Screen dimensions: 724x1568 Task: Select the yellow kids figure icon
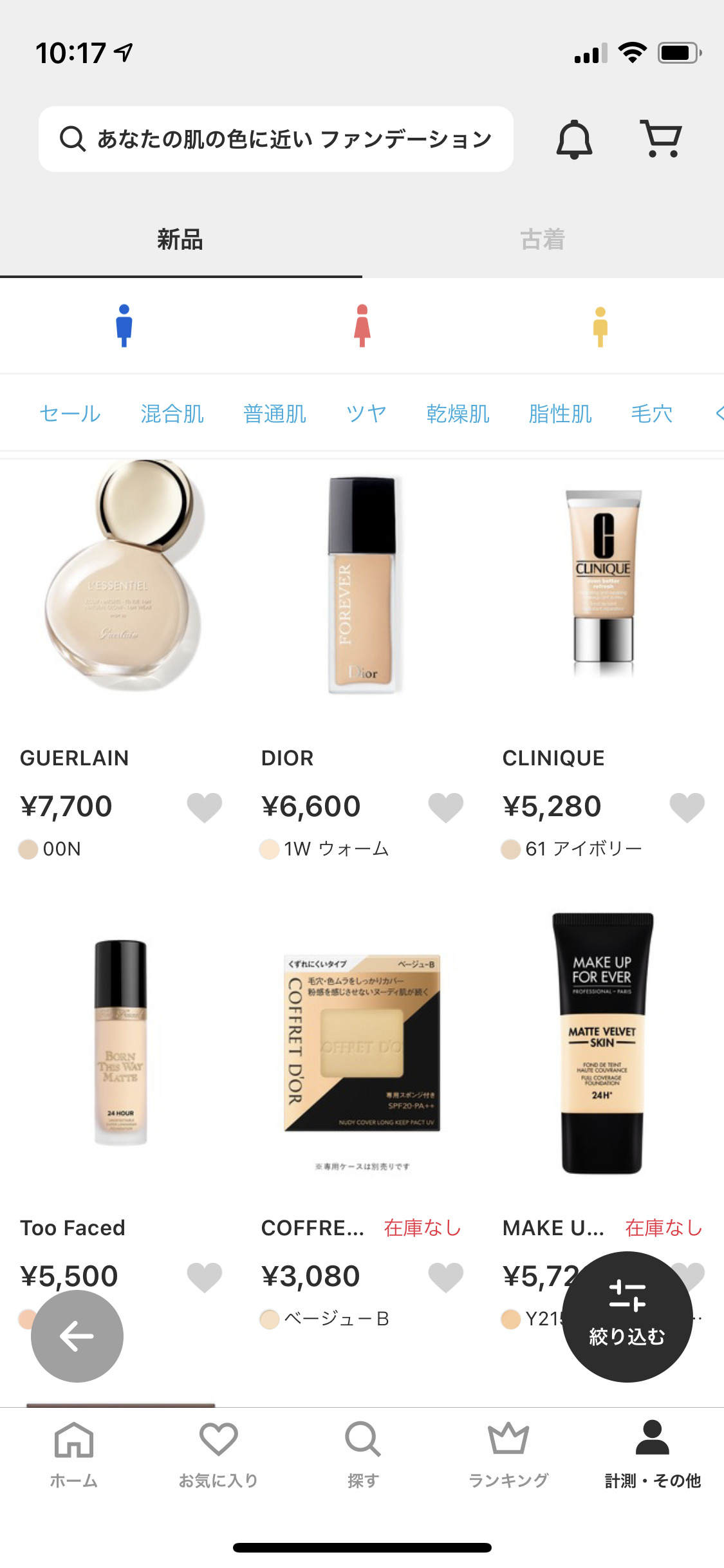click(600, 327)
